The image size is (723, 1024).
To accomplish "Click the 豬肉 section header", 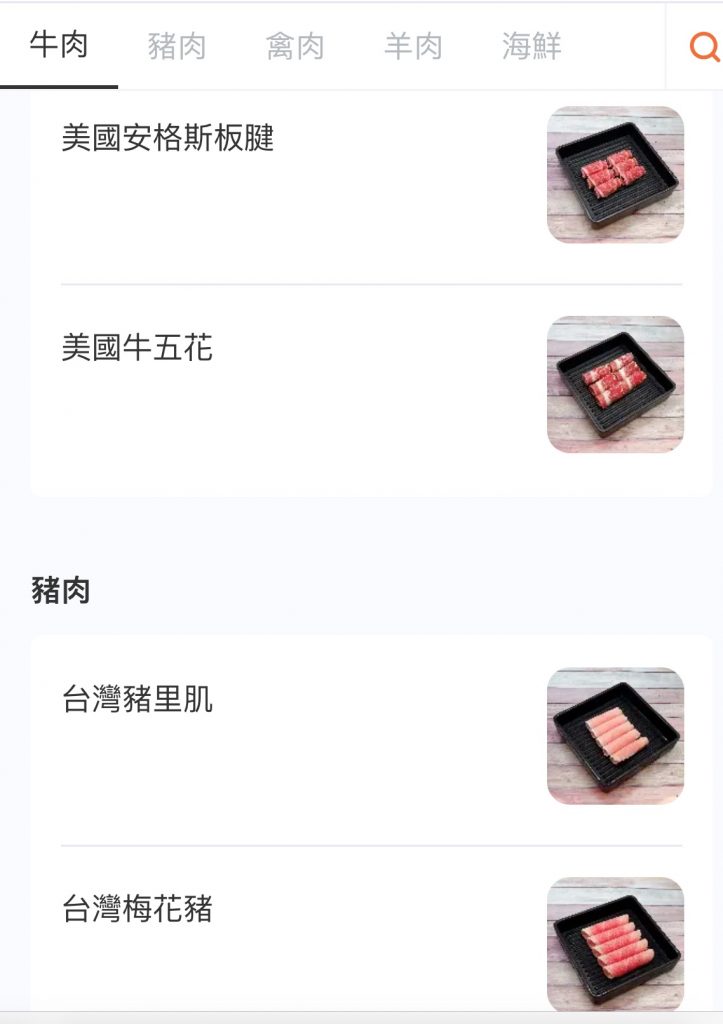I will pyautogui.click(x=58, y=590).
